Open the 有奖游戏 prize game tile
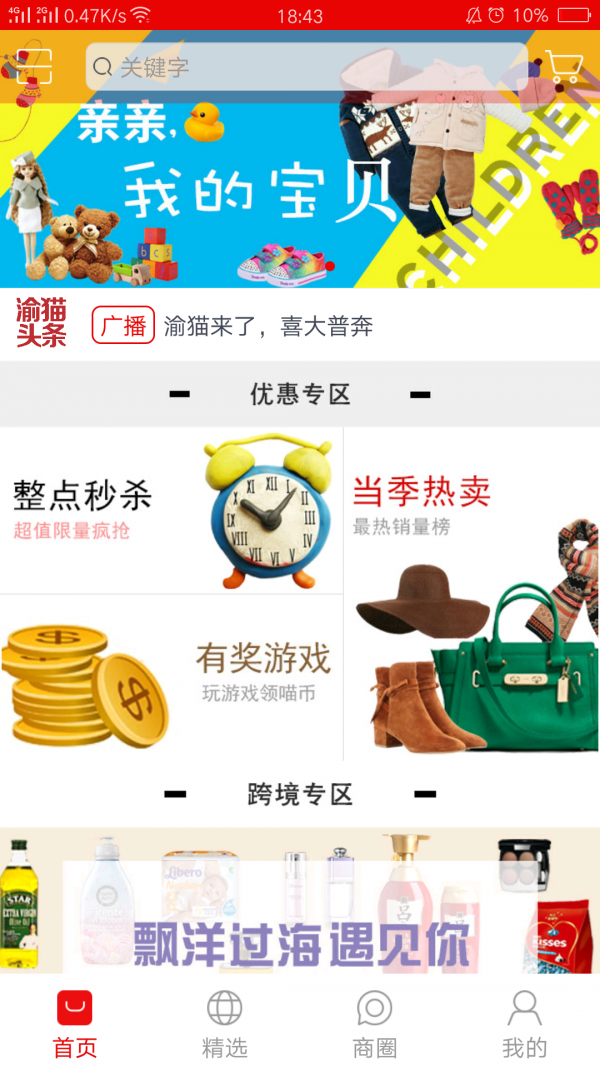The image size is (600, 1067). pos(171,677)
